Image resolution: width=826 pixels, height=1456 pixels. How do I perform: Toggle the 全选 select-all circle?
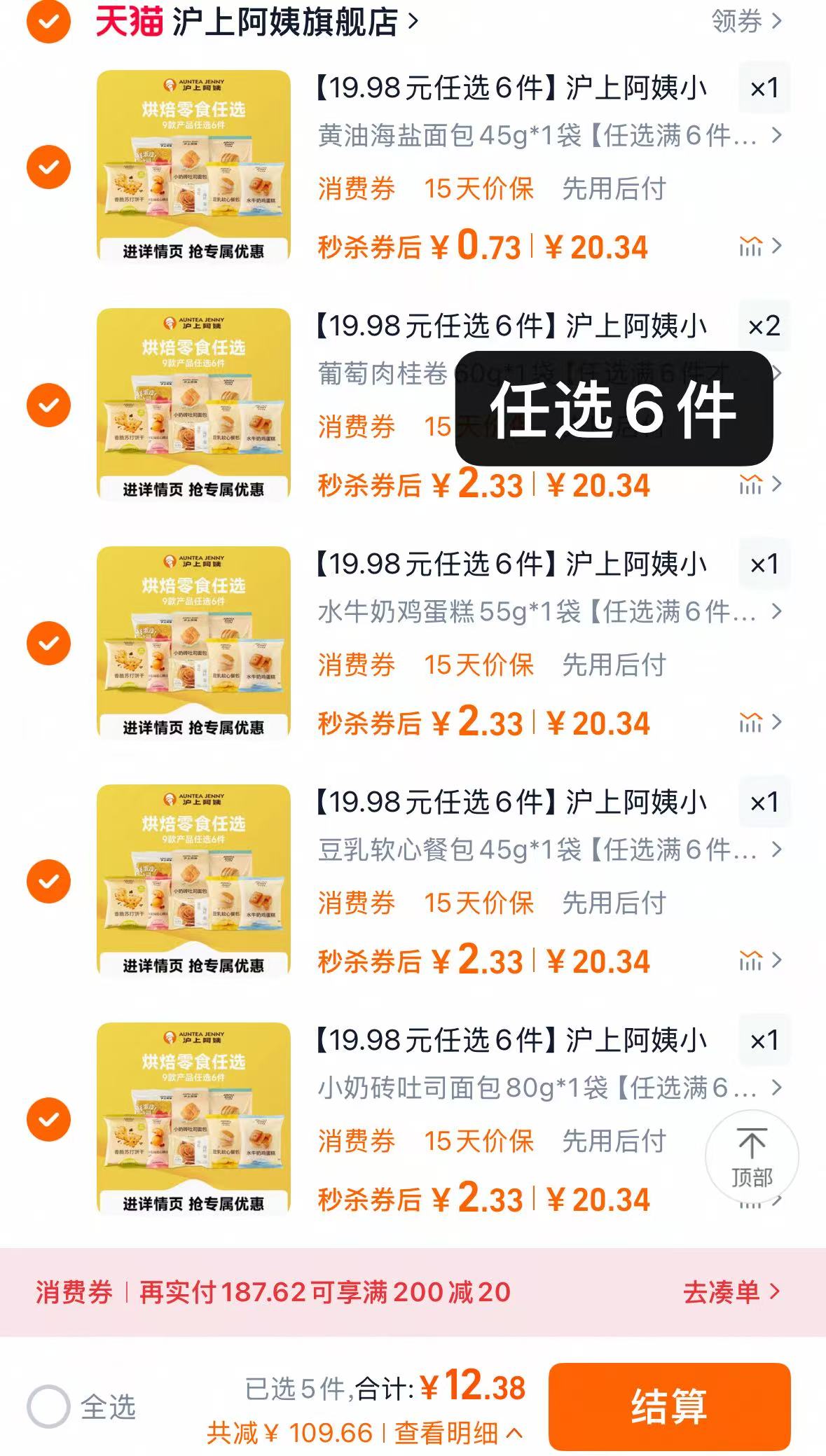[x=48, y=1406]
